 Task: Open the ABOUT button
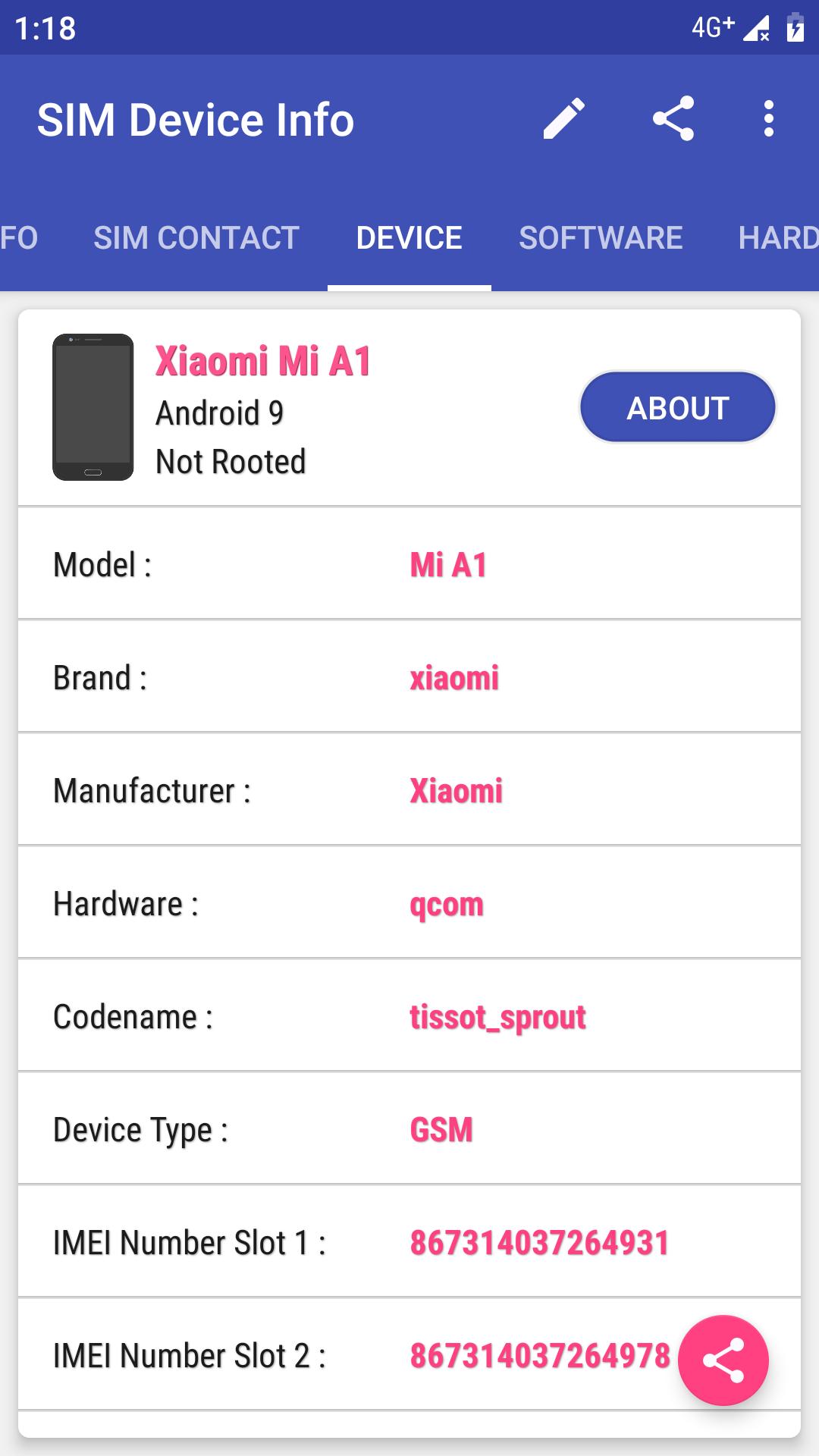[x=678, y=407]
